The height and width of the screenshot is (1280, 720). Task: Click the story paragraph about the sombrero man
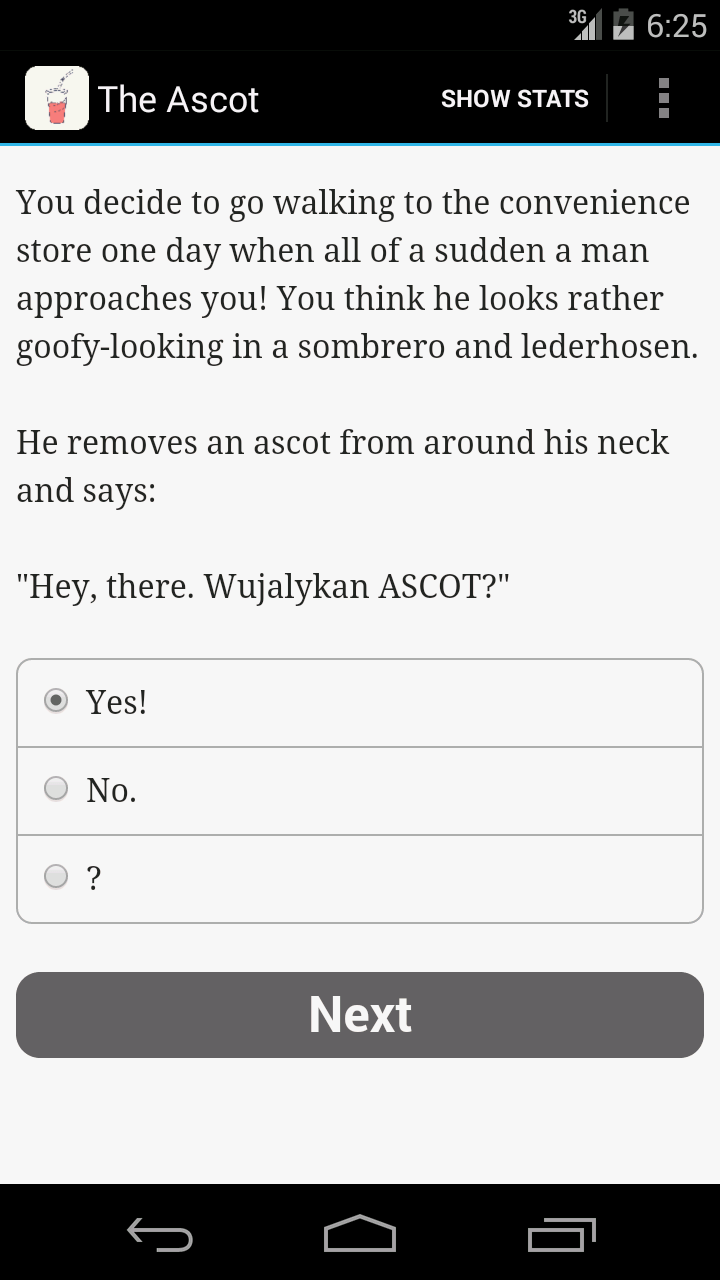tap(352, 275)
